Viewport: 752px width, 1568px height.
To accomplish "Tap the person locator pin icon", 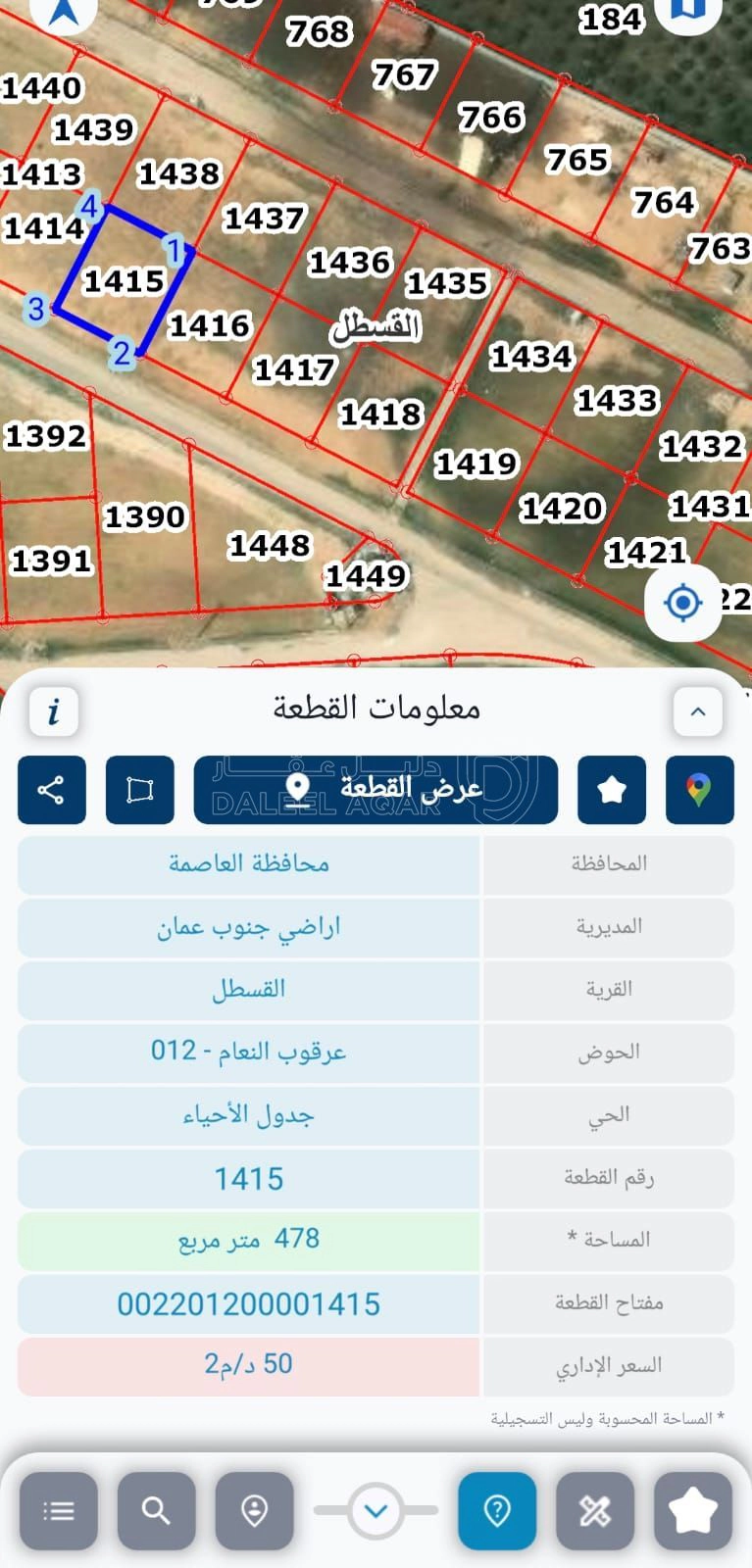I will tap(255, 1510).
